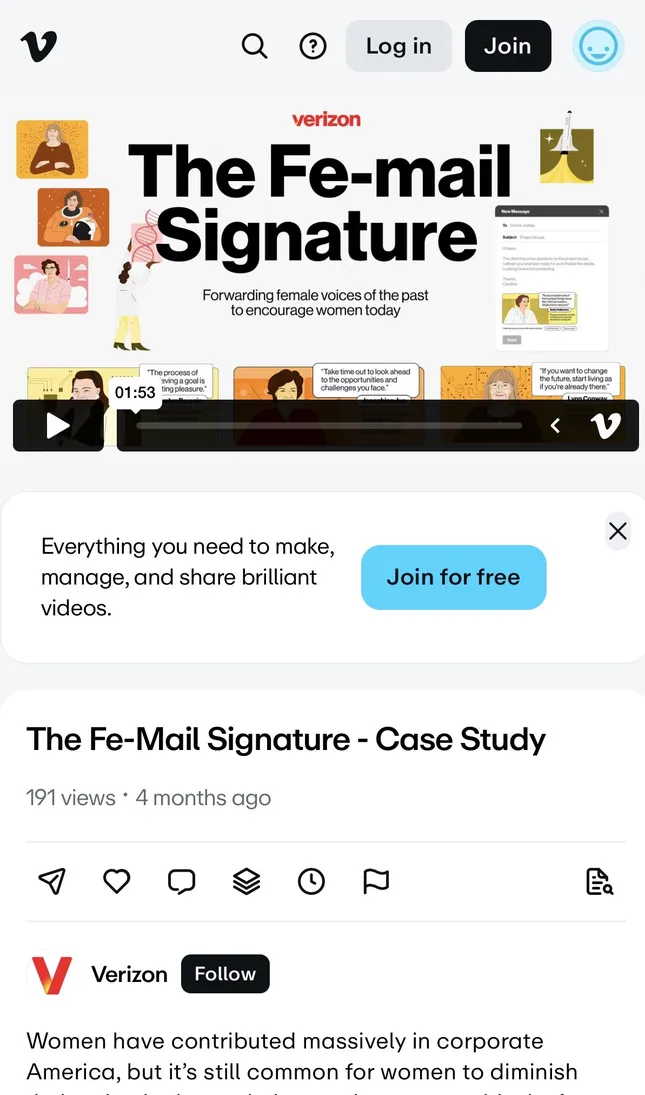Dismiss the join promotion banner
Viewport: 645px width, 1095px height.
point(618,531)
